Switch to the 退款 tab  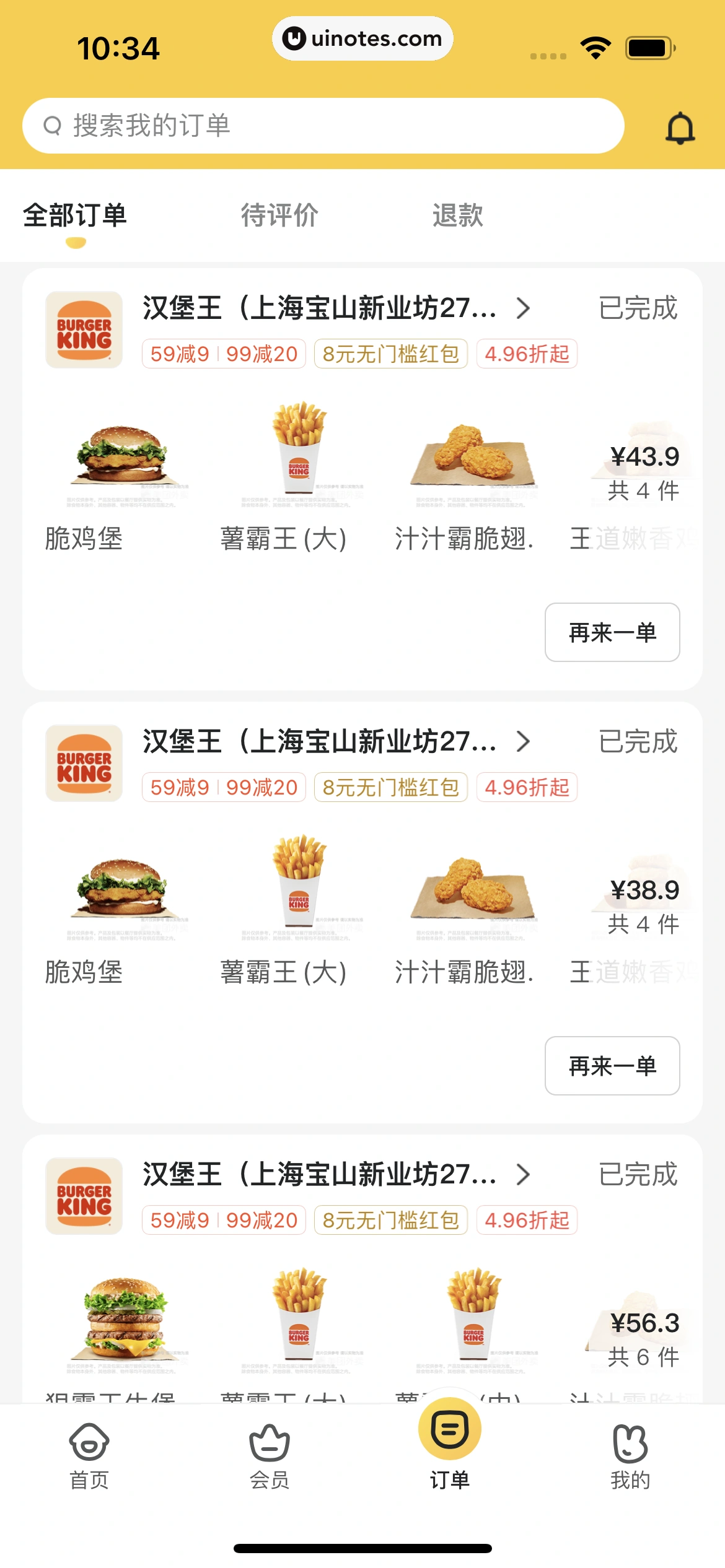pyautogui.click(x=459, y=216)
